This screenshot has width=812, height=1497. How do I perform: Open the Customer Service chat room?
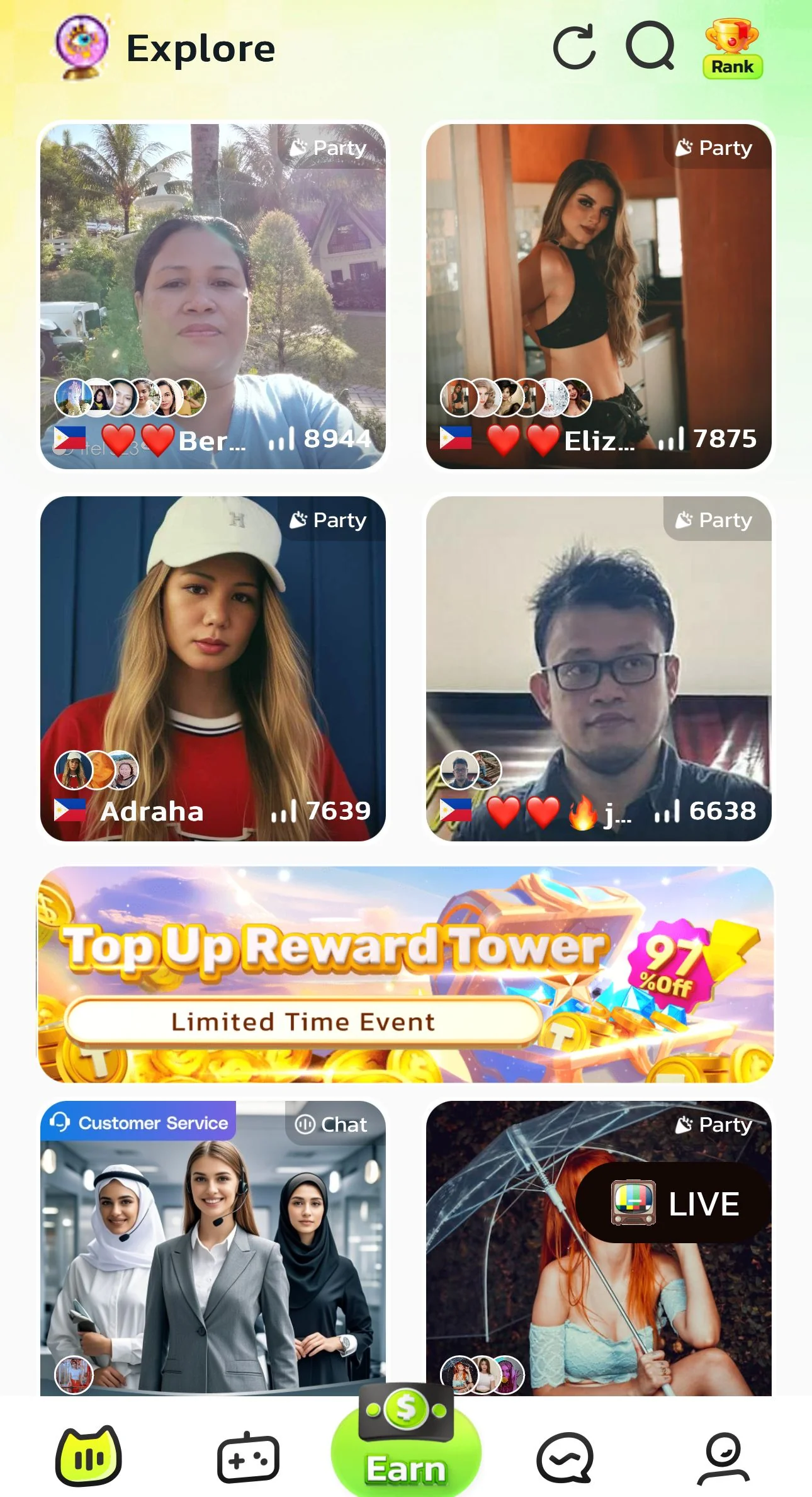pos(213,1248)
